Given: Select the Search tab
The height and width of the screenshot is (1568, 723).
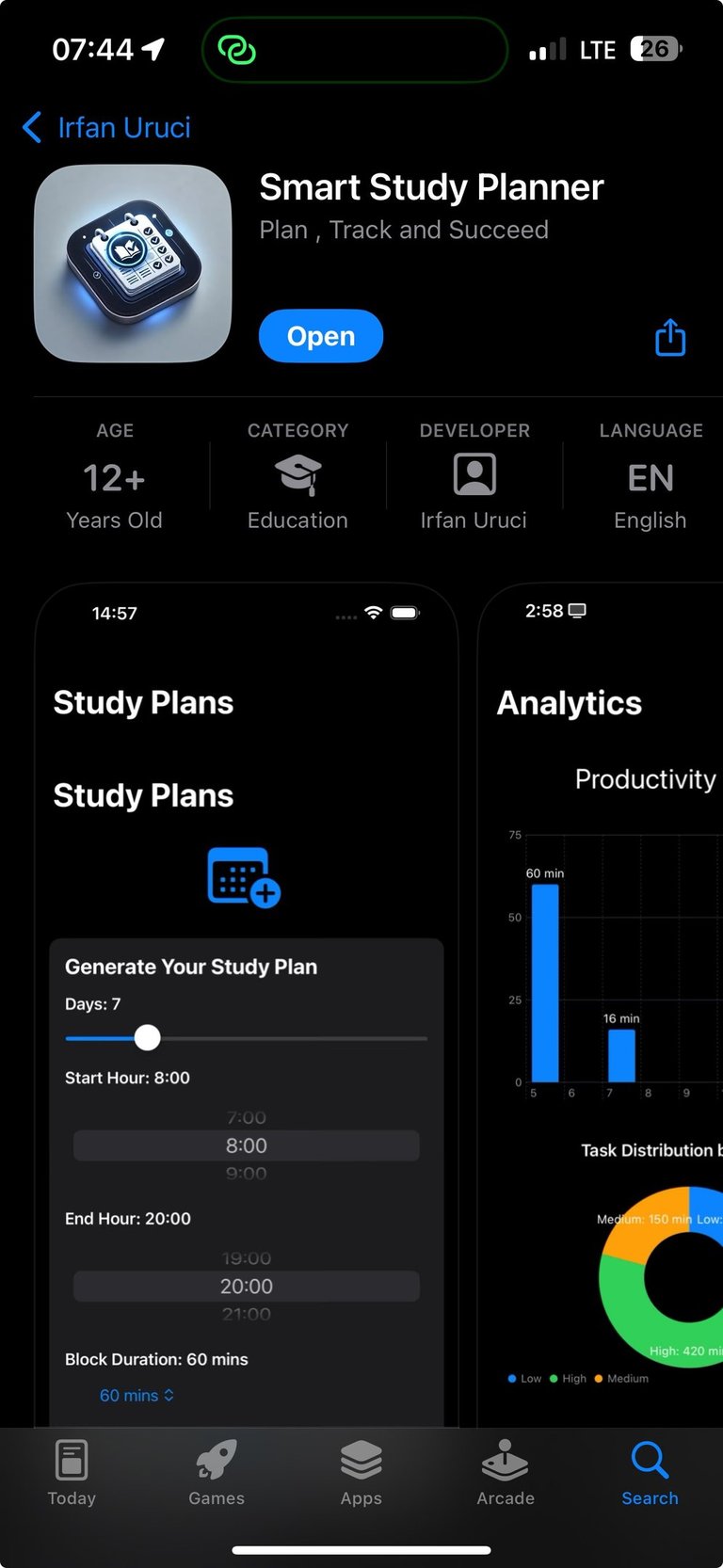Looking at the screenshot, I should (x=650, y=1474).
